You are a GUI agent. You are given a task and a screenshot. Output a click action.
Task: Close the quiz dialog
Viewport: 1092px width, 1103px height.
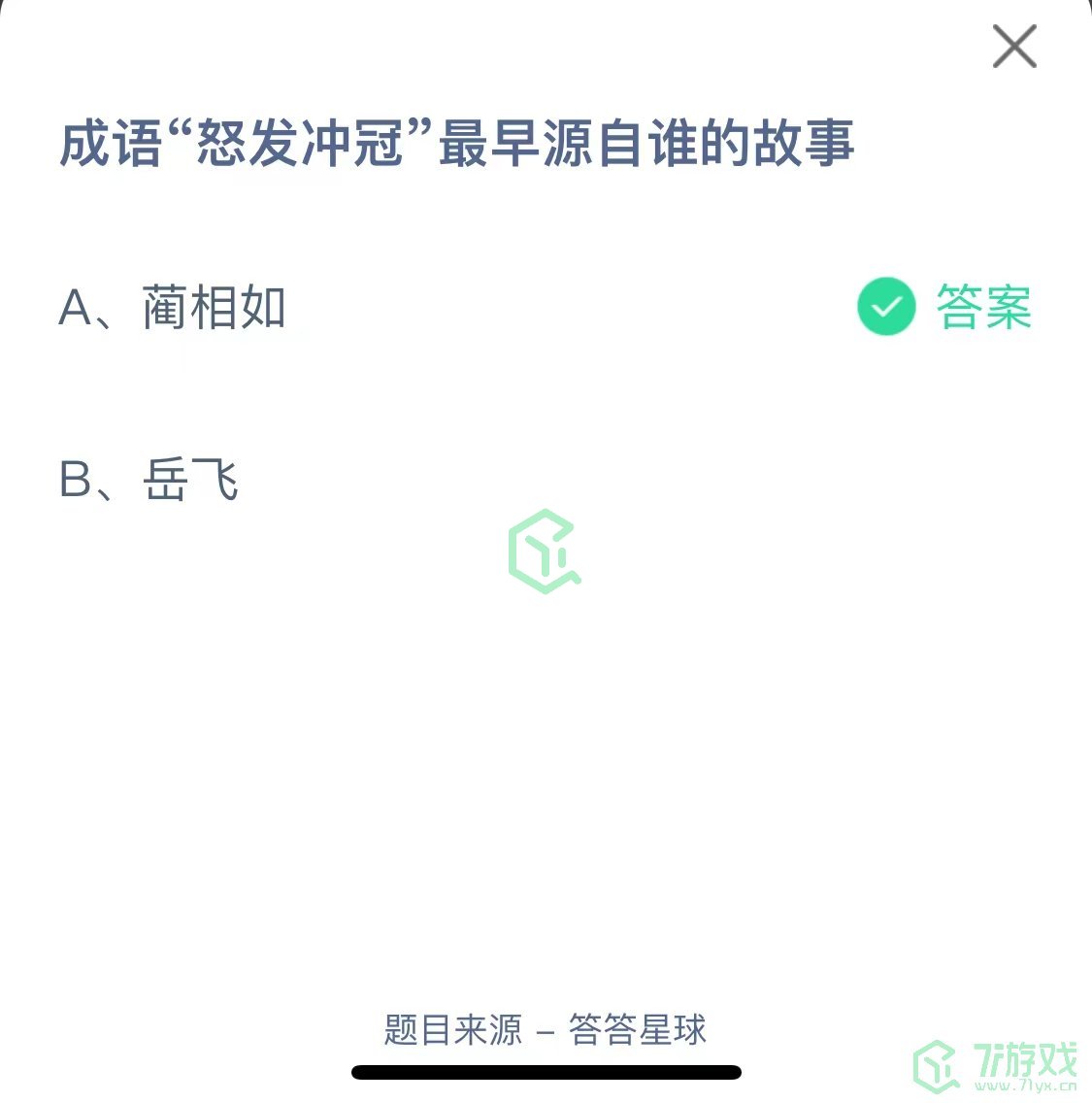pyautogui.click(x=1014, y=47)
